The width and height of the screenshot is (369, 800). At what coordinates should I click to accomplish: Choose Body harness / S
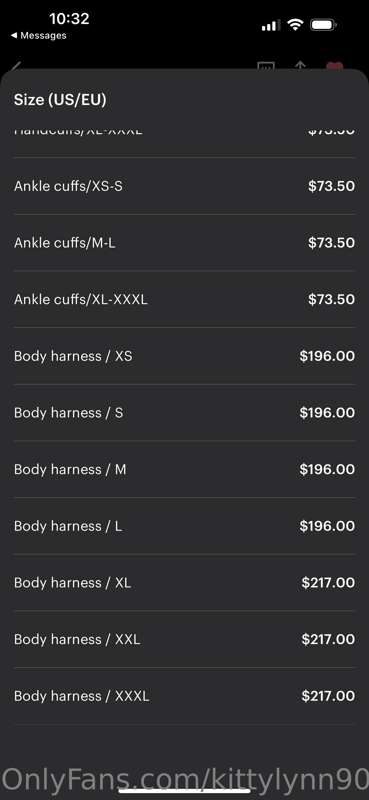[x=184, y=413]
